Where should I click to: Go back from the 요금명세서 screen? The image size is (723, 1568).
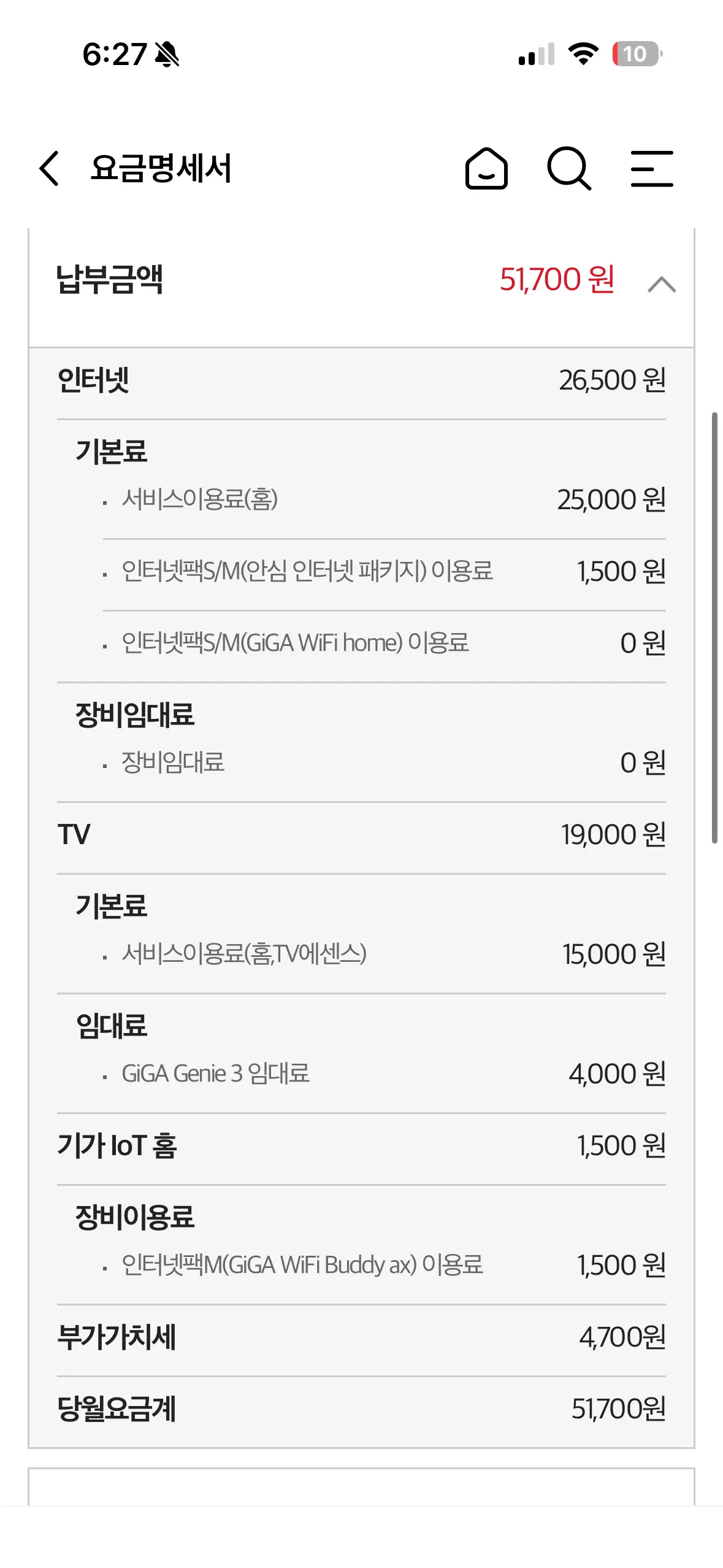coord(49,168)
